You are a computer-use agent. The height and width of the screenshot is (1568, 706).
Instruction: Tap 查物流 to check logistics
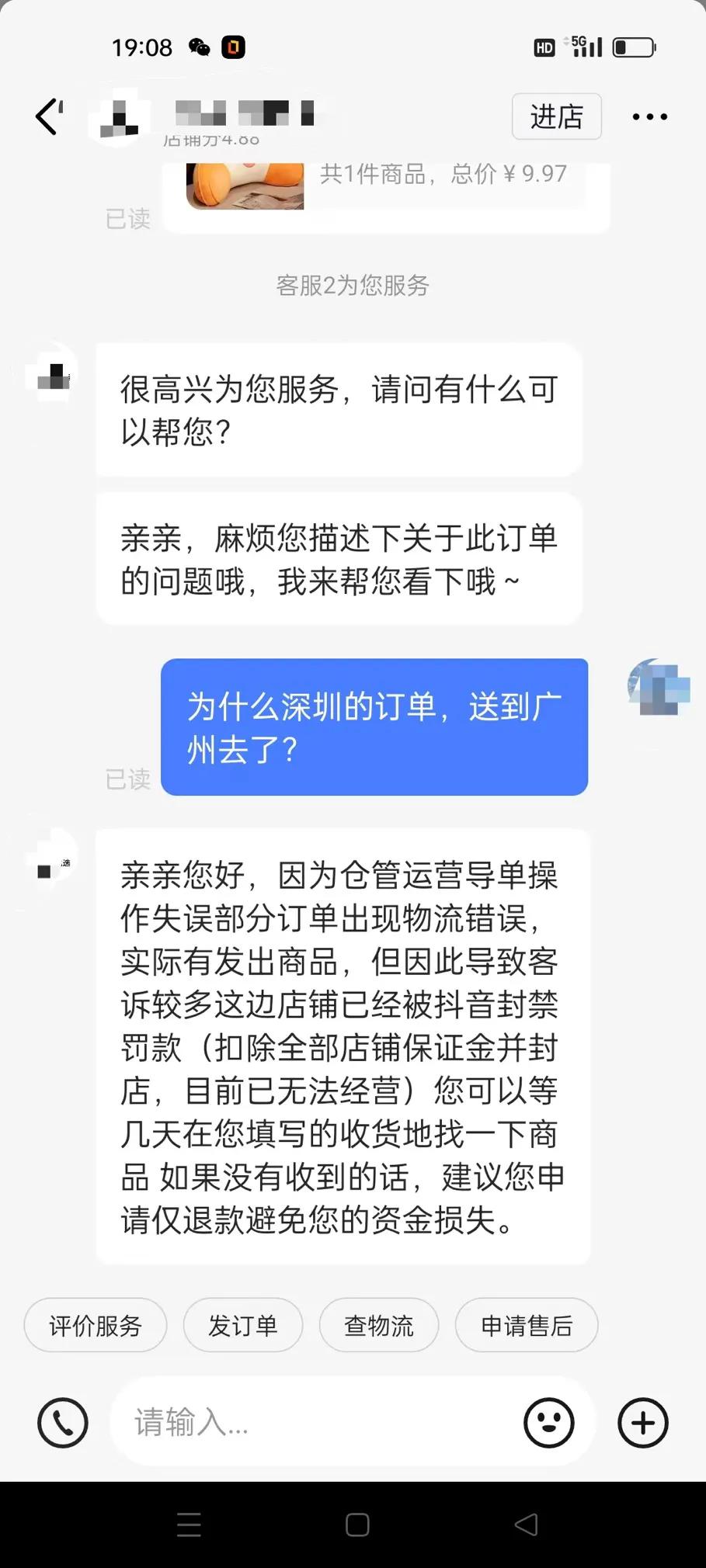379,1326
